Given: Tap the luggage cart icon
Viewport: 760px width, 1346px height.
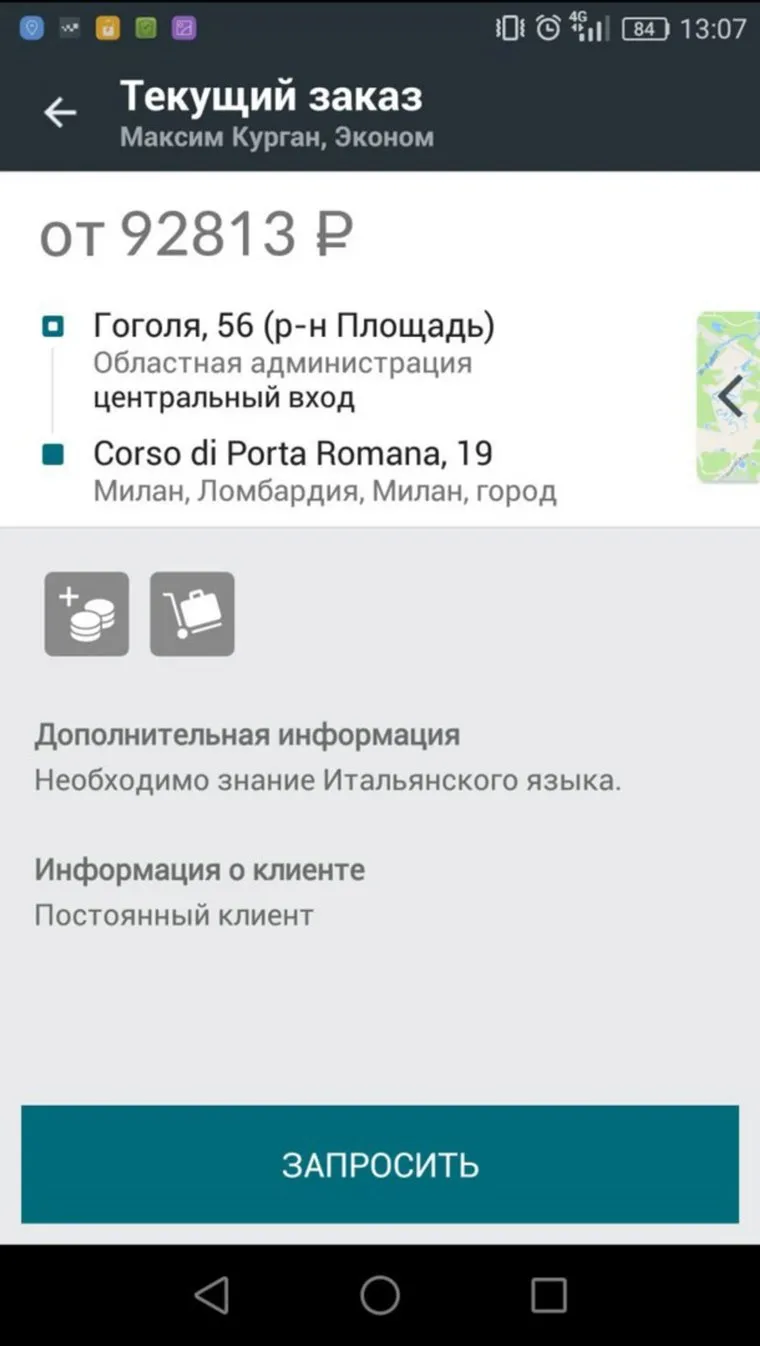Looking at the screenshot, I should [192, 614].
